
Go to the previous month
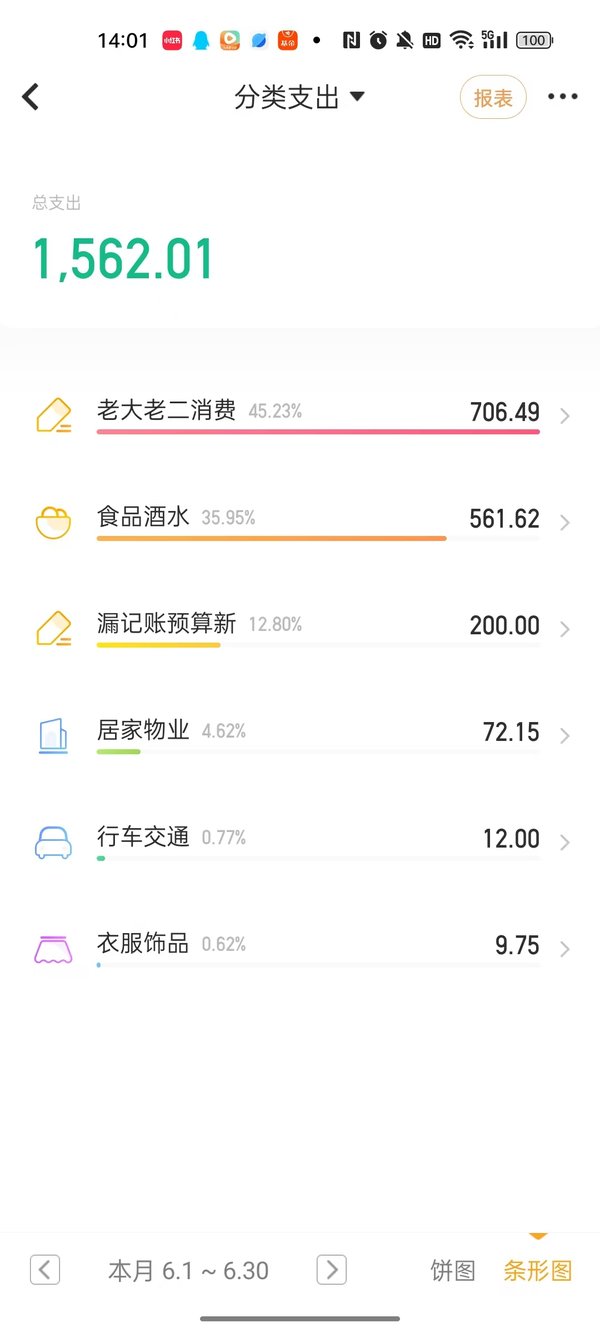click(45, 1270)
